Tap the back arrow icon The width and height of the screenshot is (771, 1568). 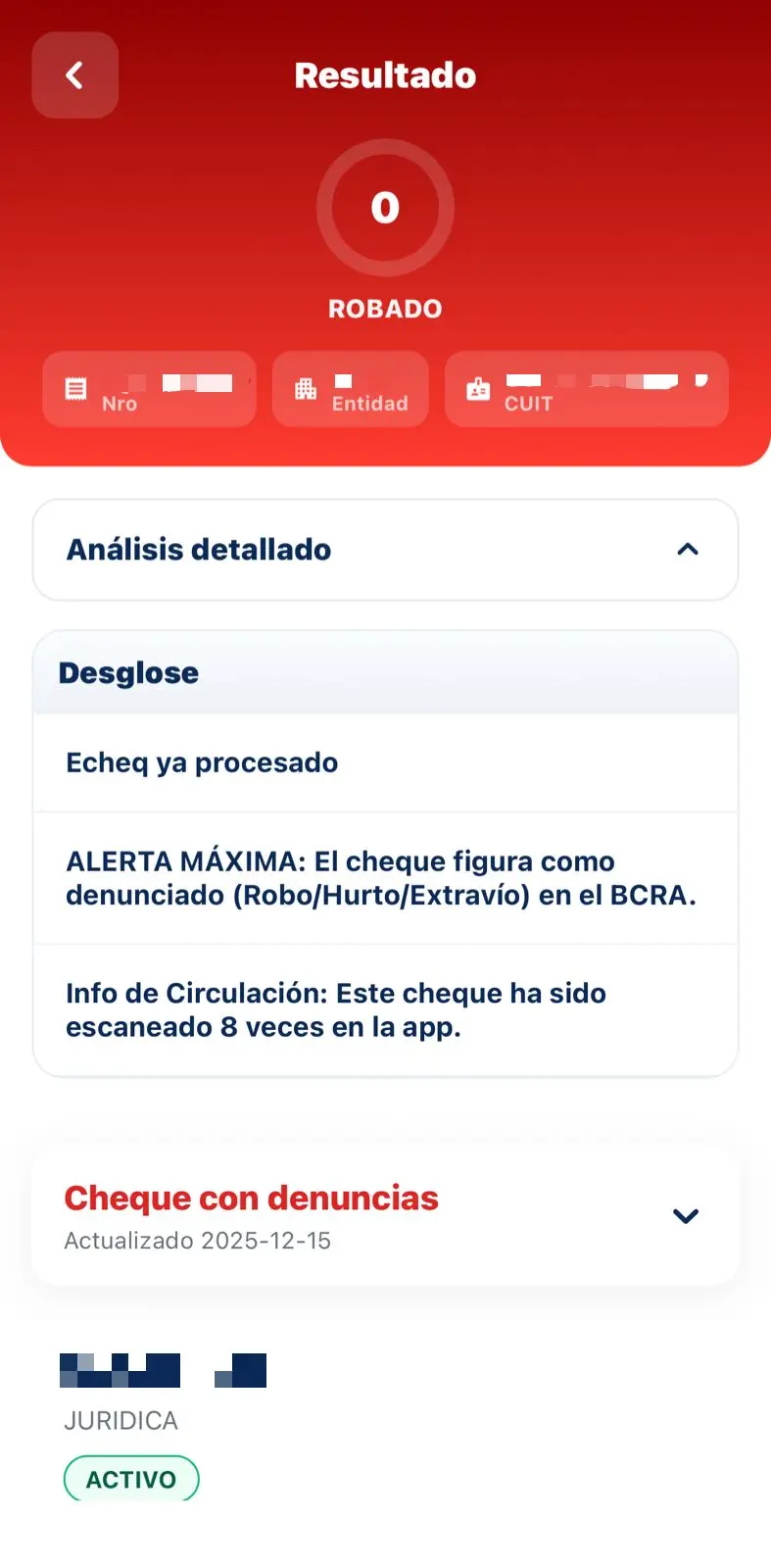[x=74, y=74]
